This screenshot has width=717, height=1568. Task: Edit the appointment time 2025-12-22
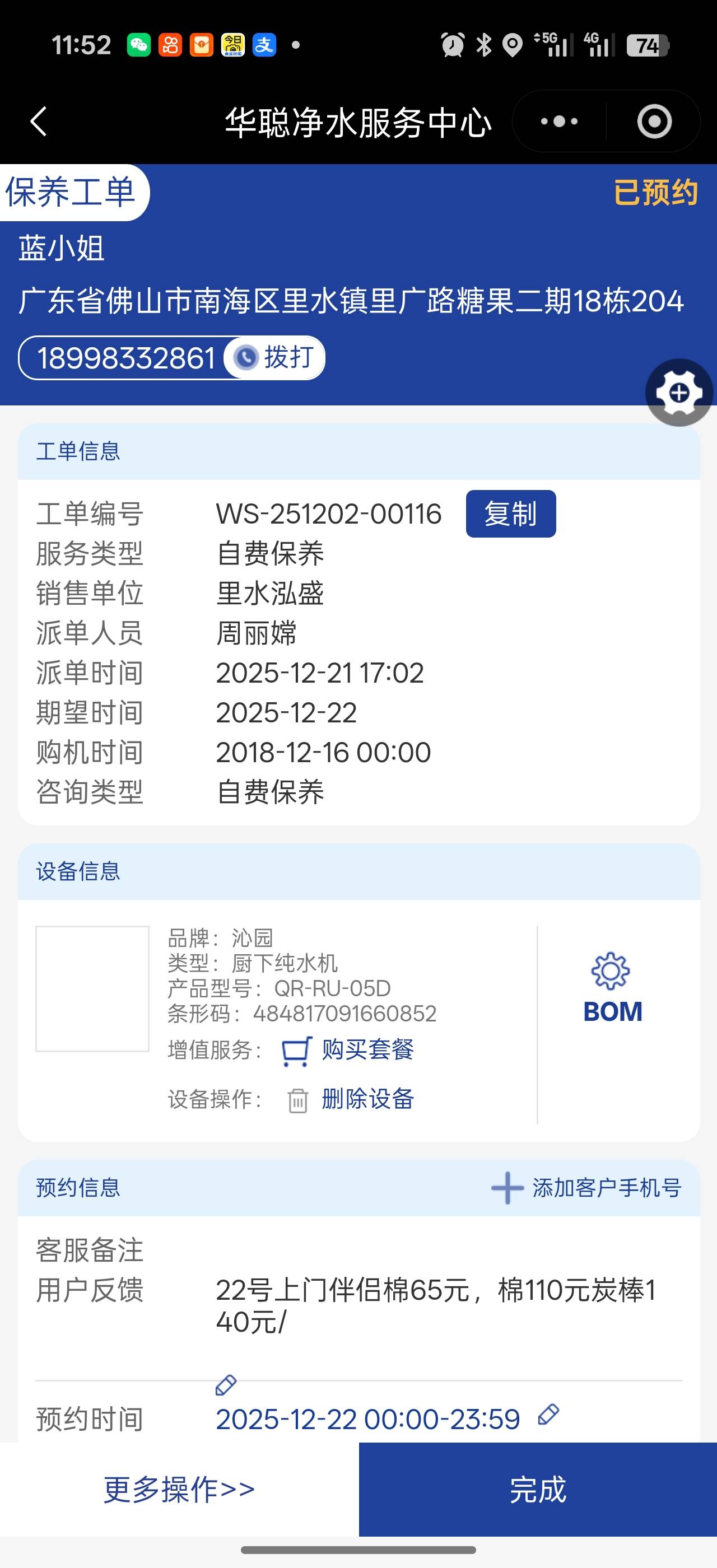548,1415
